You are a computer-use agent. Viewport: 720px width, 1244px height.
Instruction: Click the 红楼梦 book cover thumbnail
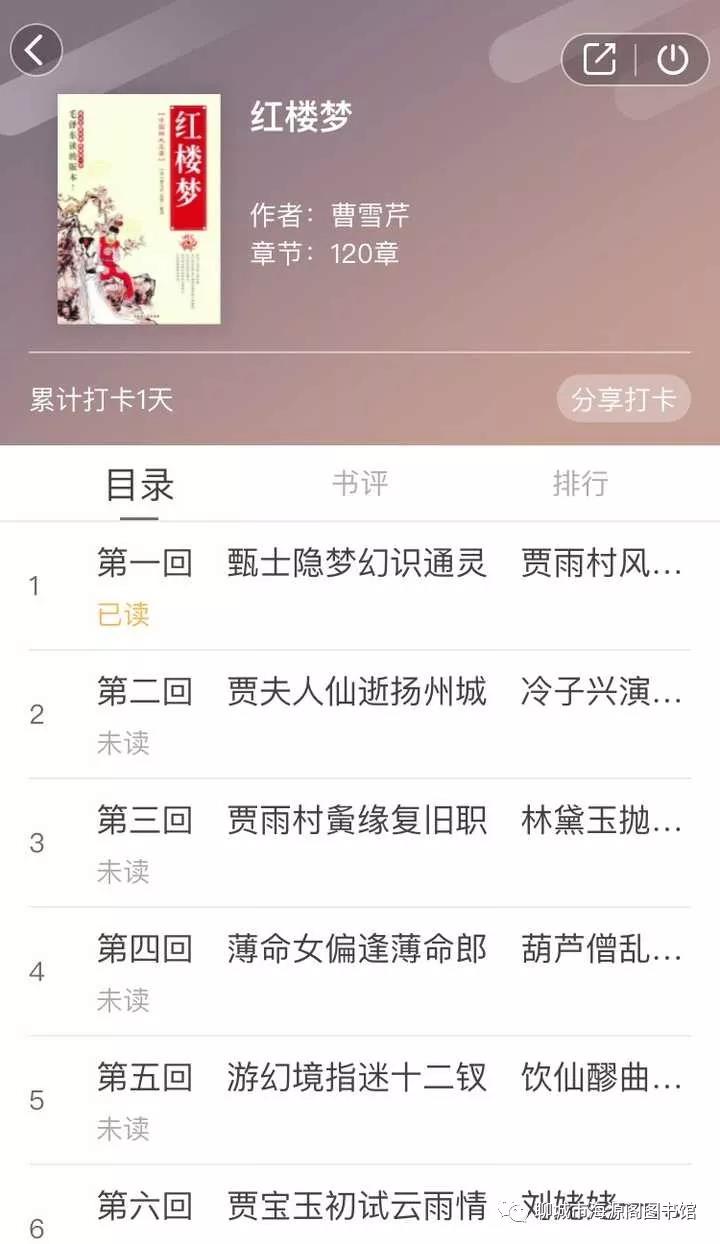point(136,208)
